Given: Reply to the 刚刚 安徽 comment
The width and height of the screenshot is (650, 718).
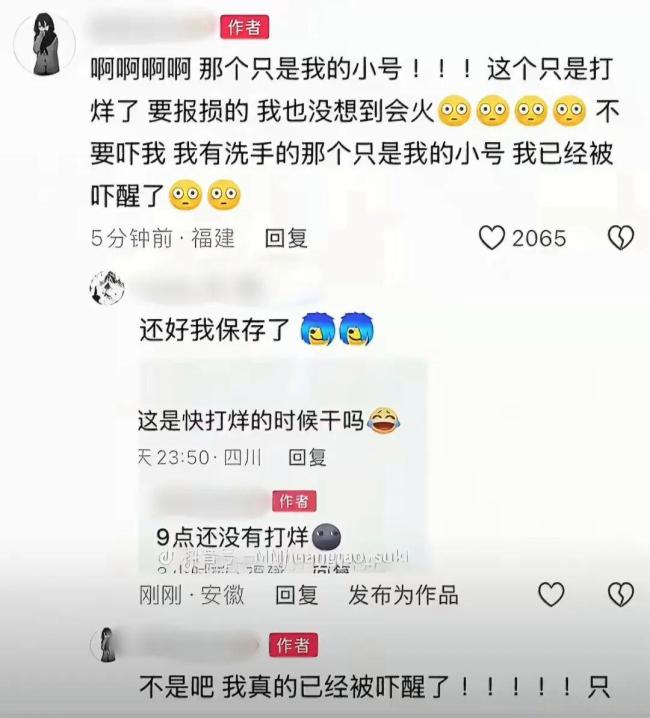Looking at the screenshot, I should coord(296,595).
